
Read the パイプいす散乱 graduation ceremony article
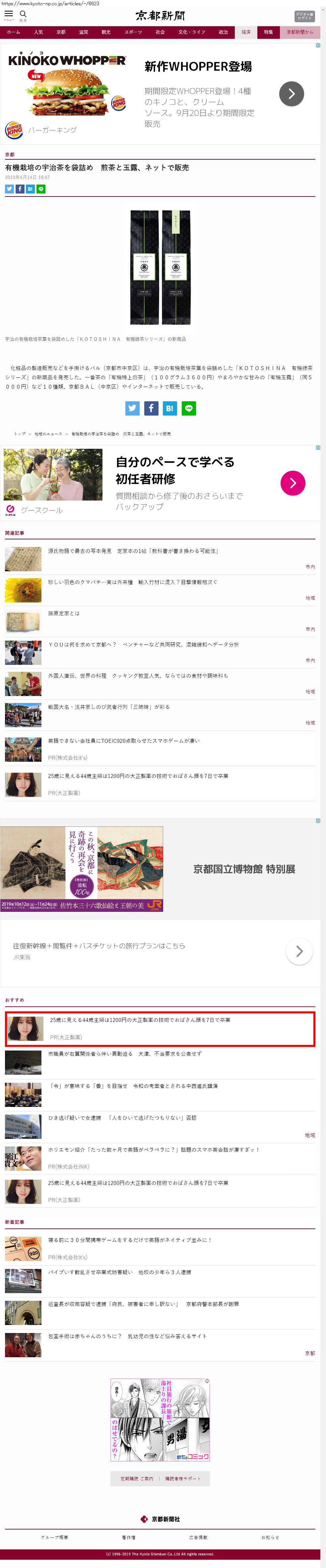120,1272
